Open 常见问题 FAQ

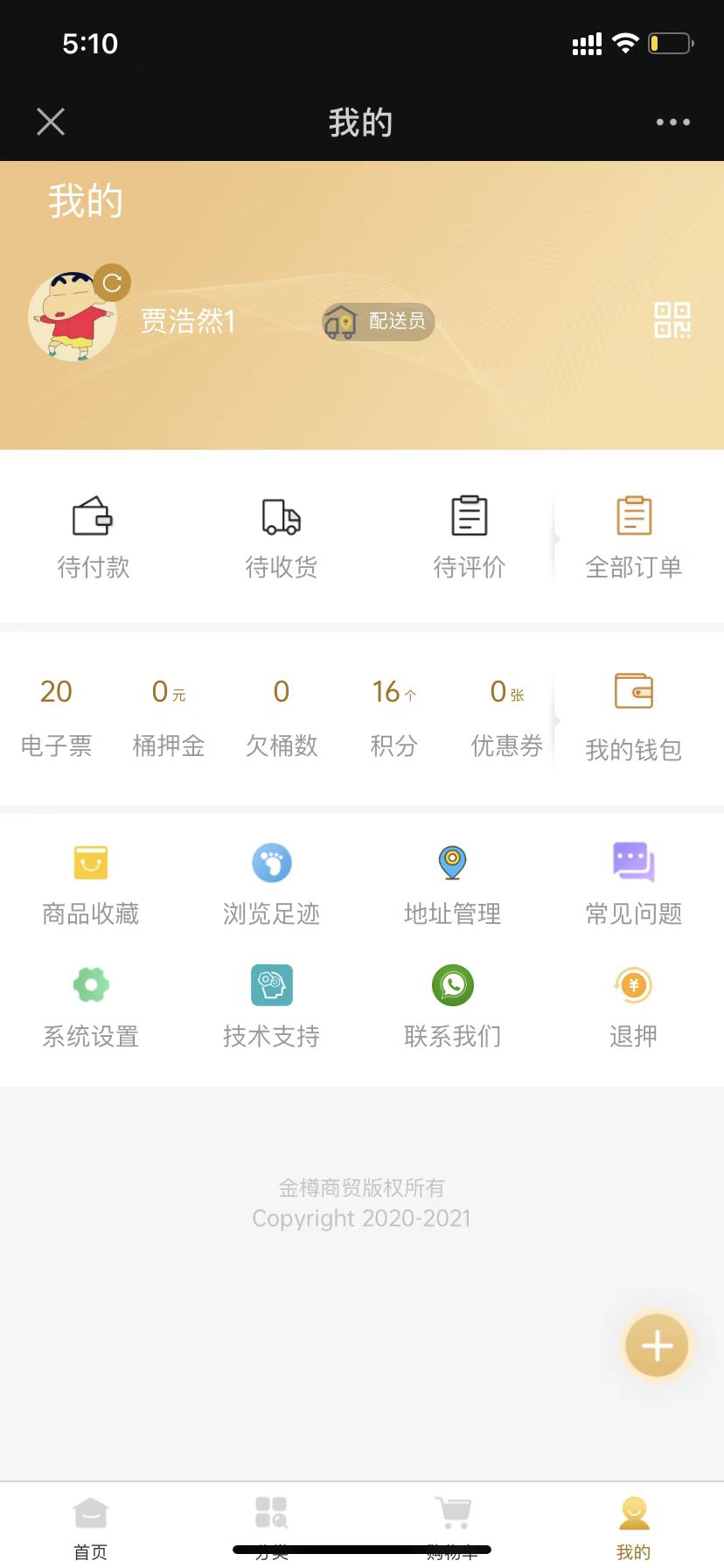click(633, 884)
